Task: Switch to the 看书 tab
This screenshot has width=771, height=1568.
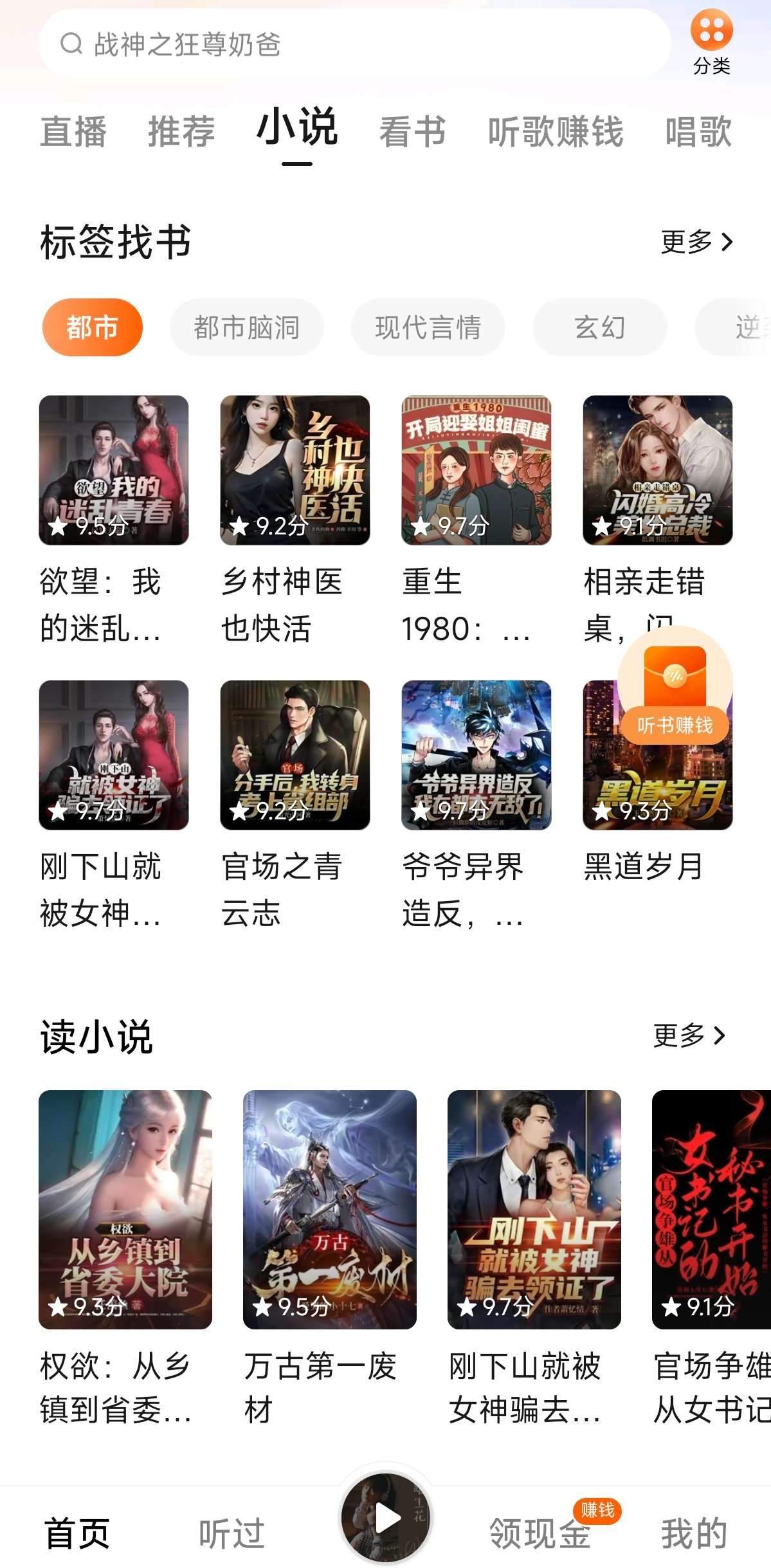Action: pyautogui.click(x=412, y=132)
